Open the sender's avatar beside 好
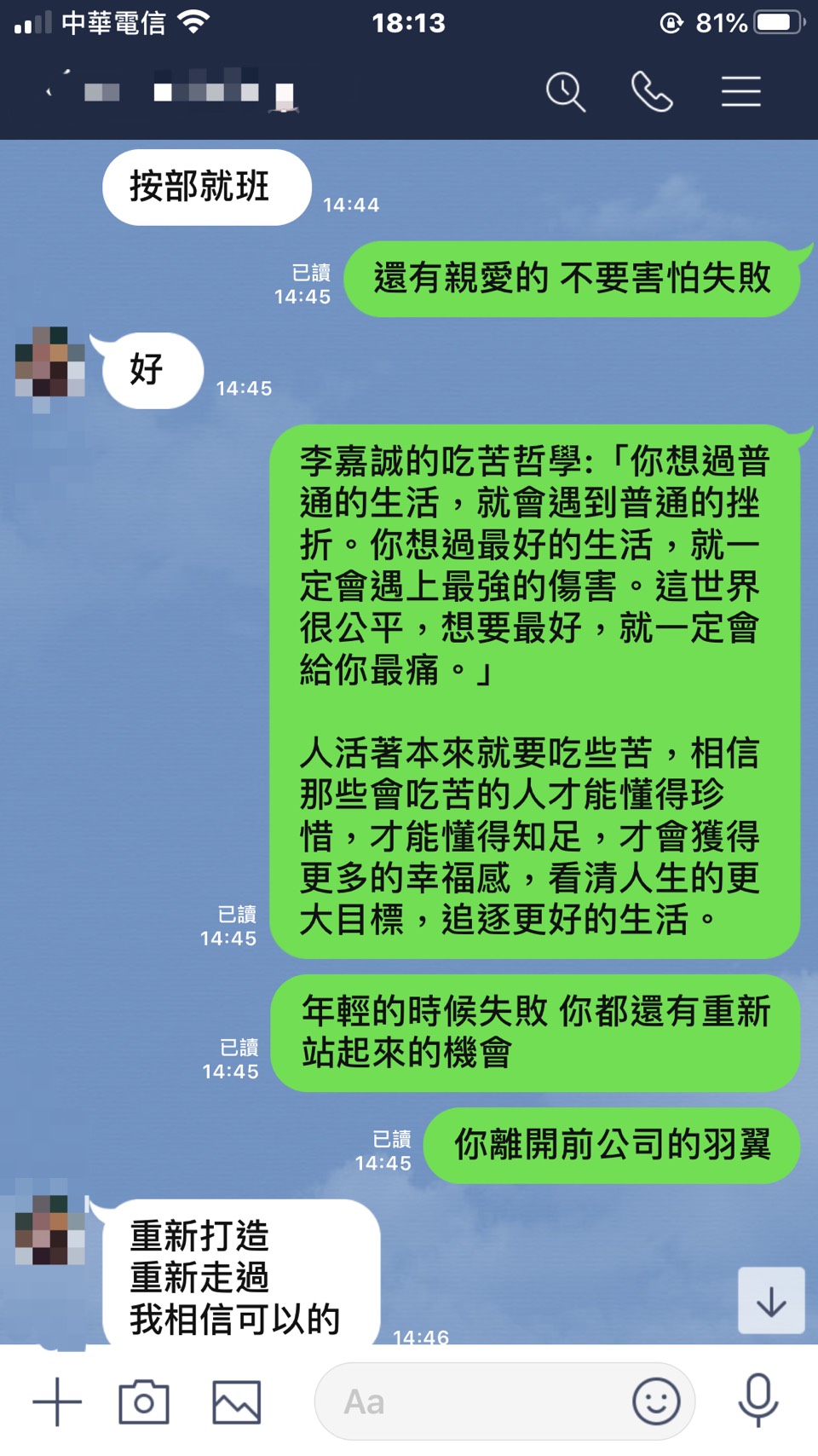This screenshot has width=818, height=1456. (50, 361)
